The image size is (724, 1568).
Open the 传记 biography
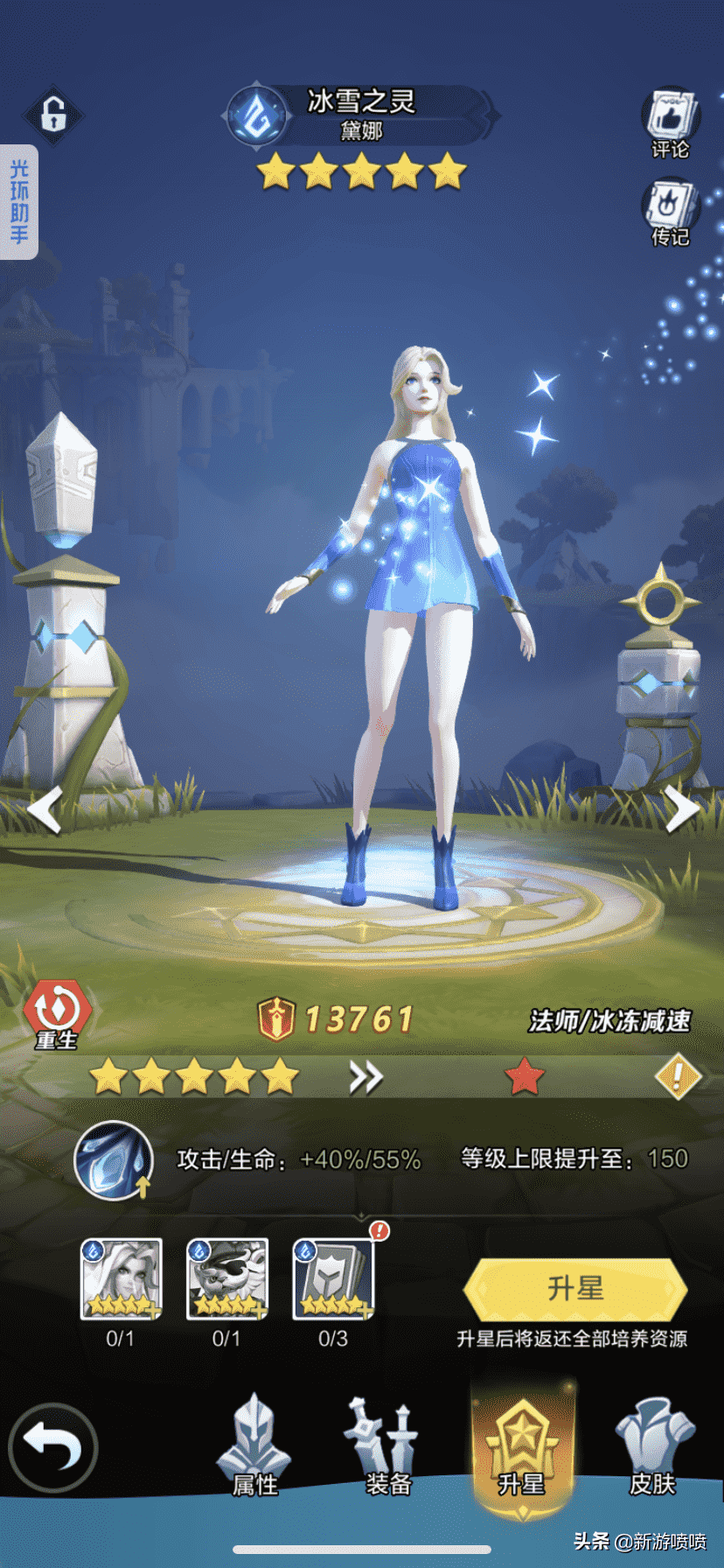tap(670, 212)
